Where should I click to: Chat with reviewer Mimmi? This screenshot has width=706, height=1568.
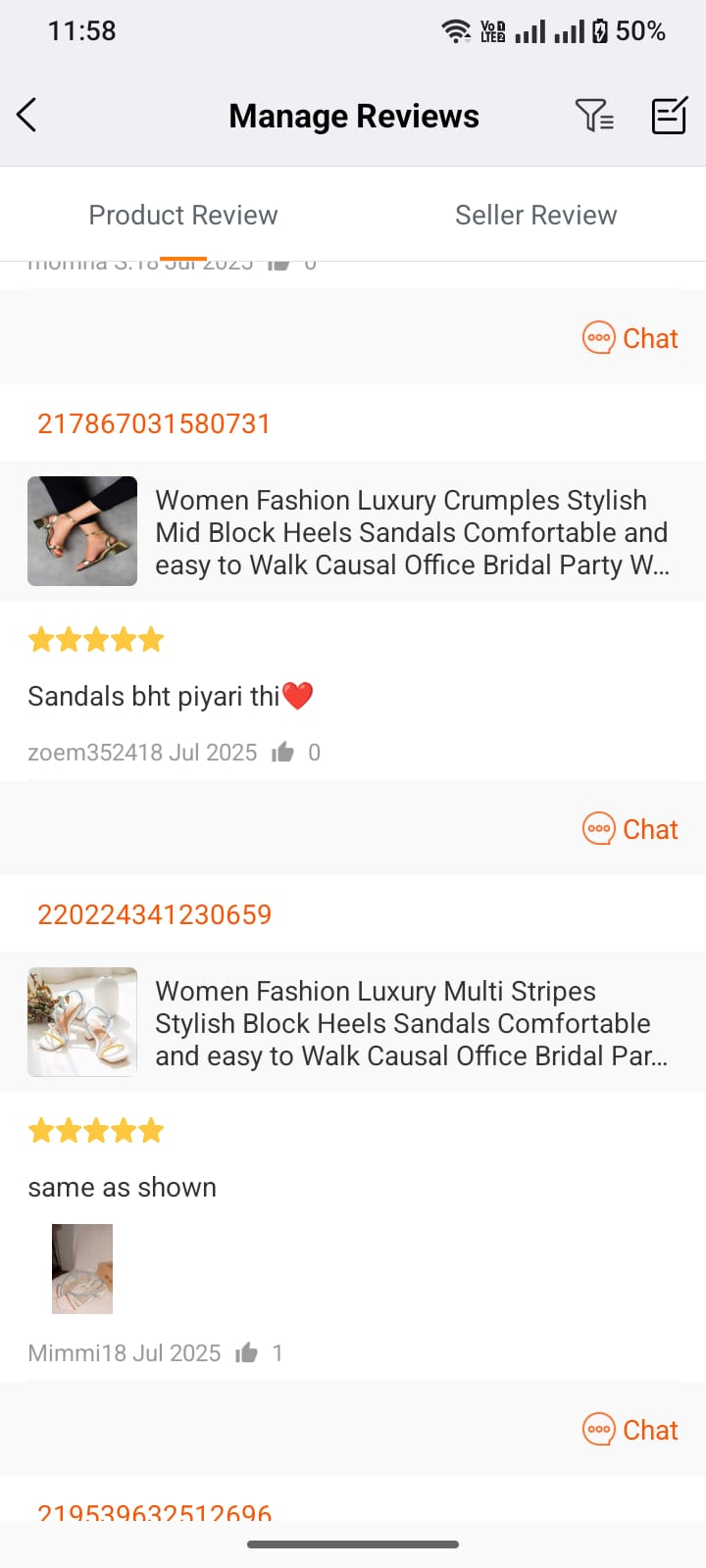[x=630, y=1430]
